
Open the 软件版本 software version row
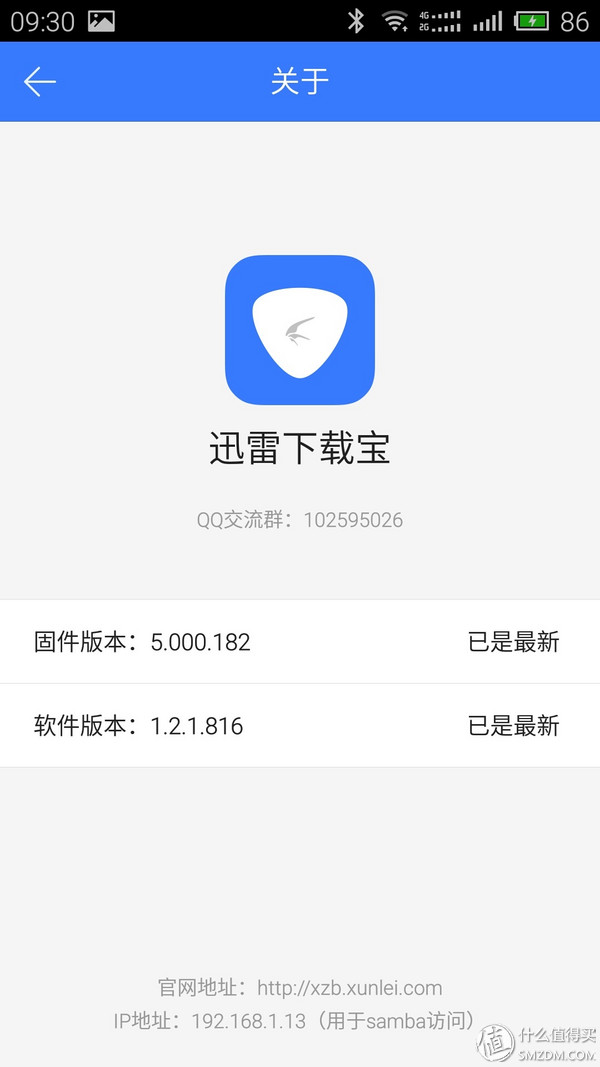299,726
